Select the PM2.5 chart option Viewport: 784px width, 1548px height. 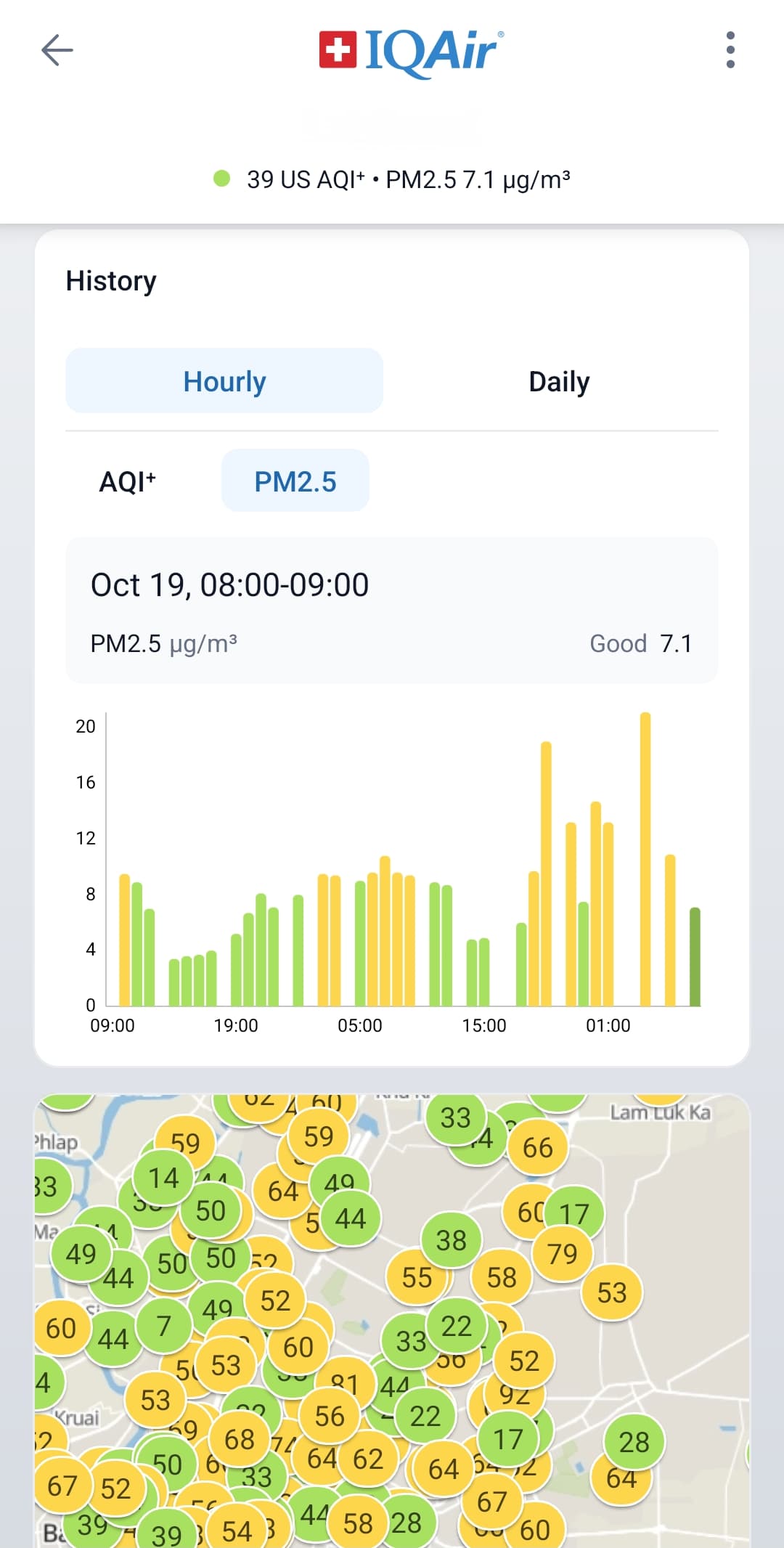coord(295,481)
